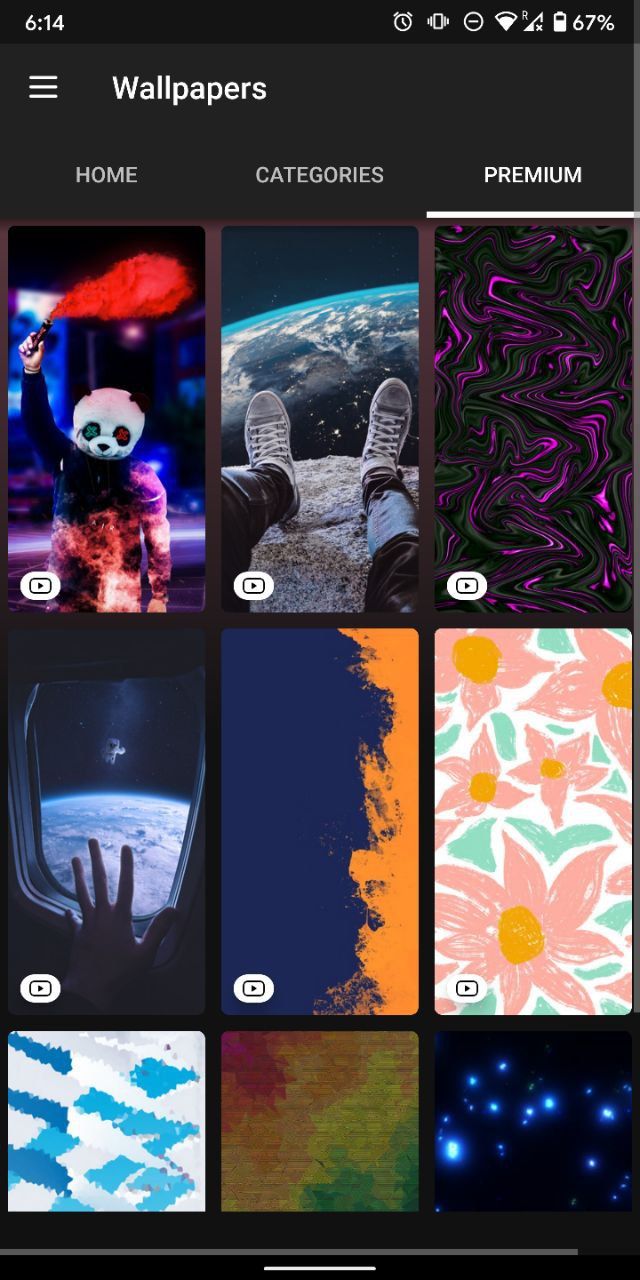Screen dimensions: 640x1280
Task: Switch to the HOME tab
Action: (106, 175)
